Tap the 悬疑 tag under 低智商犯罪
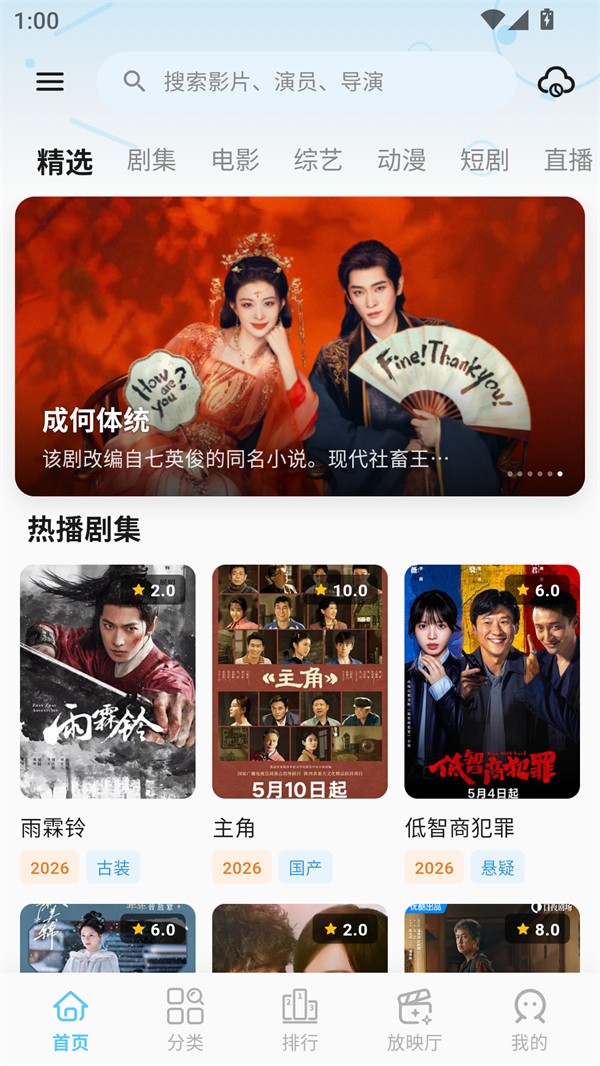Screen dimensions: 600x1066 [x=497, y=867]
